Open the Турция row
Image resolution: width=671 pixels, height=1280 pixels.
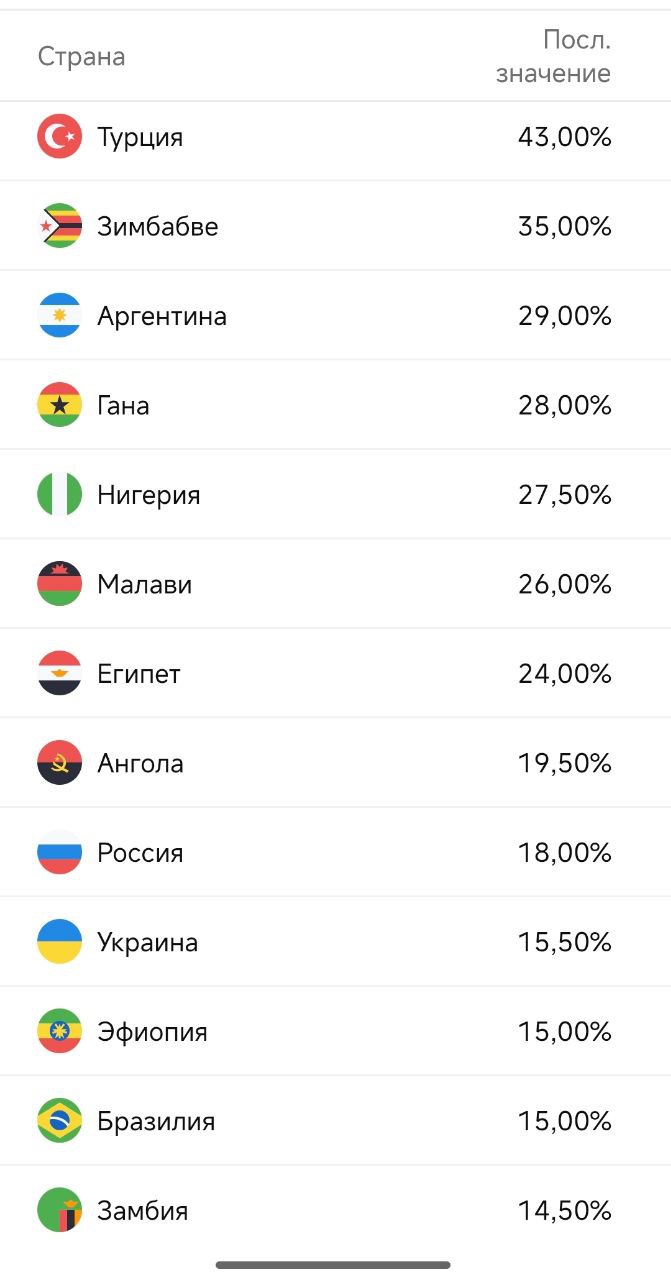click(140, 137)
